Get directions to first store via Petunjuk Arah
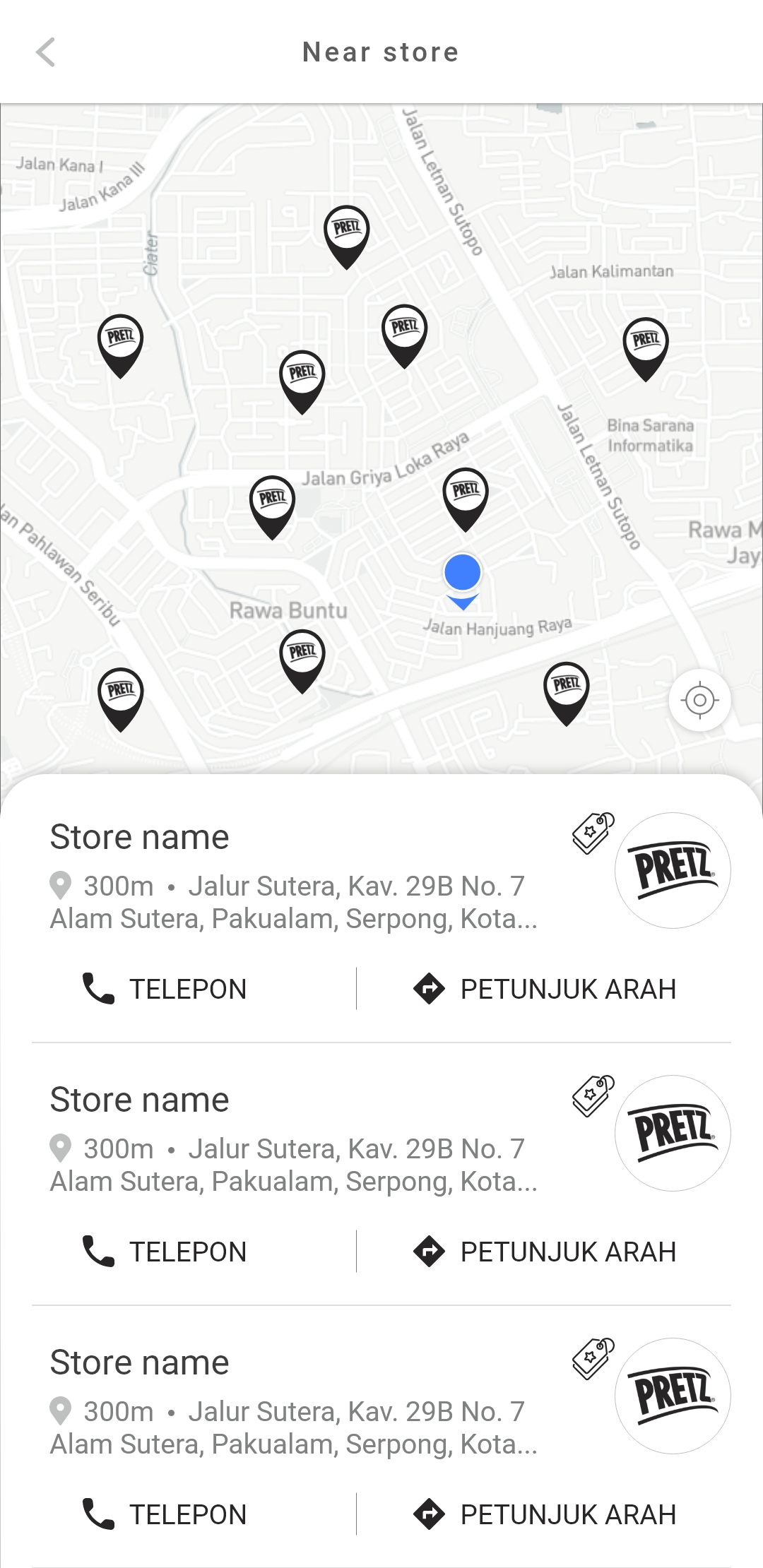This screenshot has height=1568, width=763. pyautogui.click(x=545, y=989)
